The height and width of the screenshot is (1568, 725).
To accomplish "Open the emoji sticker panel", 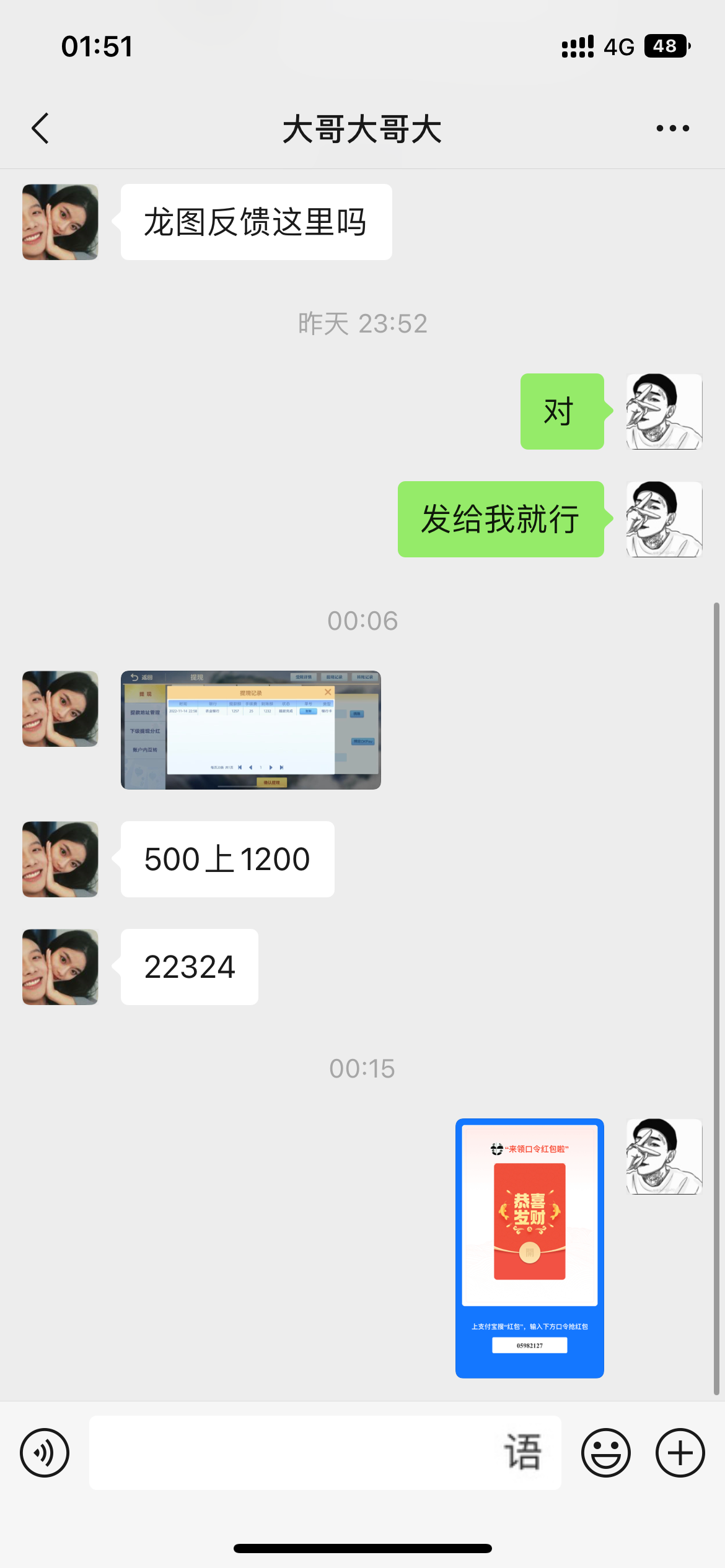I will point(605,1453).
